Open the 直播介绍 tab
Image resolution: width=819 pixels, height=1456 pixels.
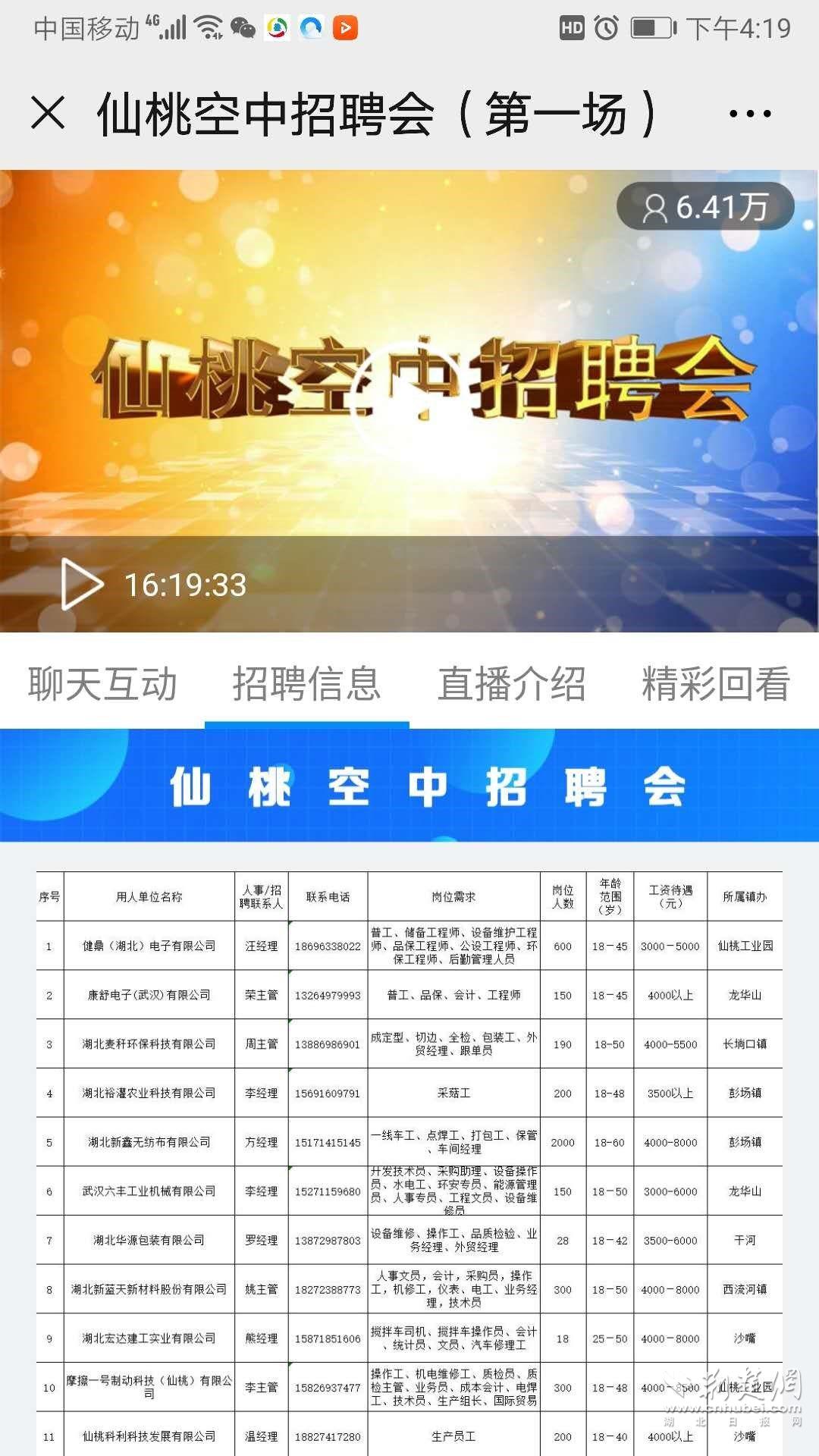(x=512, y=684)
